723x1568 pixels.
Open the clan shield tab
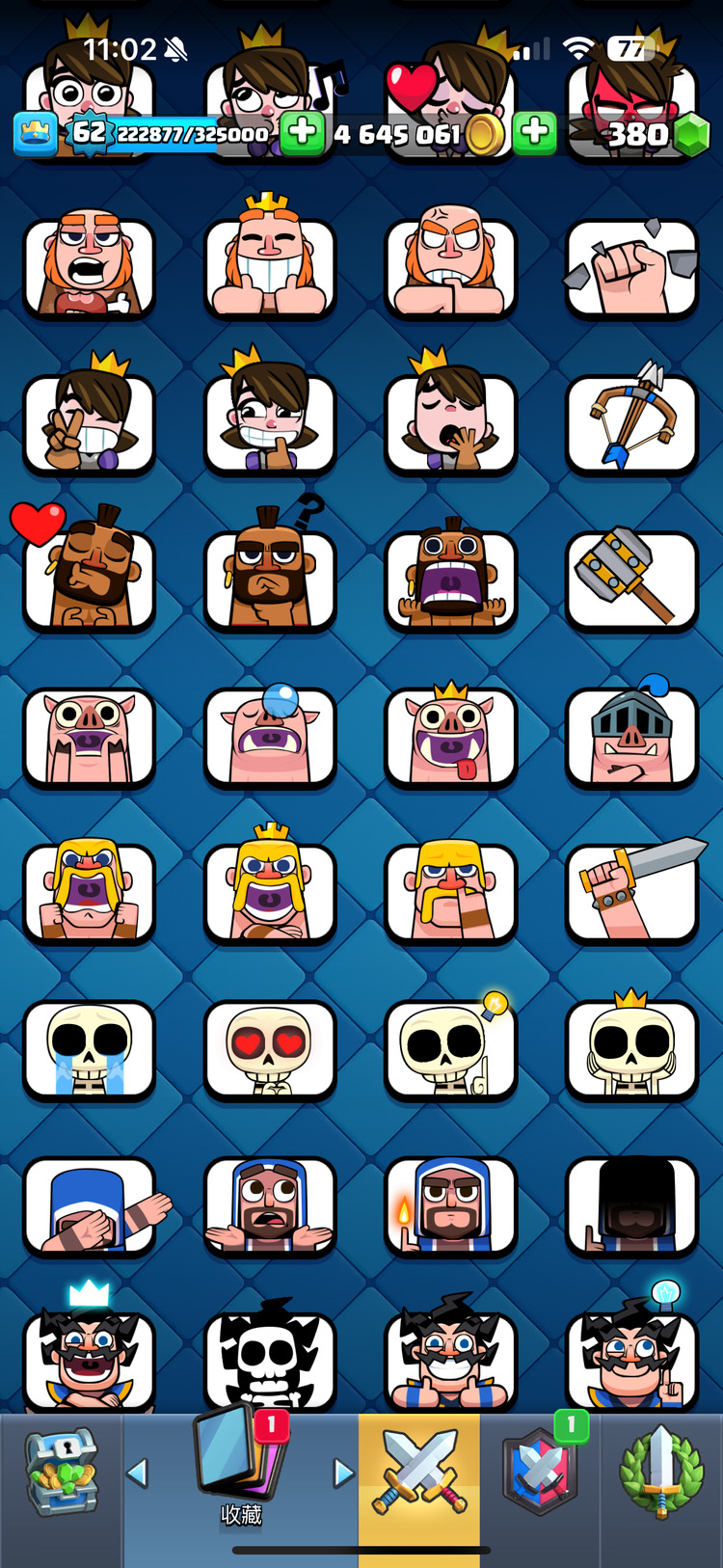[540, 1475]
